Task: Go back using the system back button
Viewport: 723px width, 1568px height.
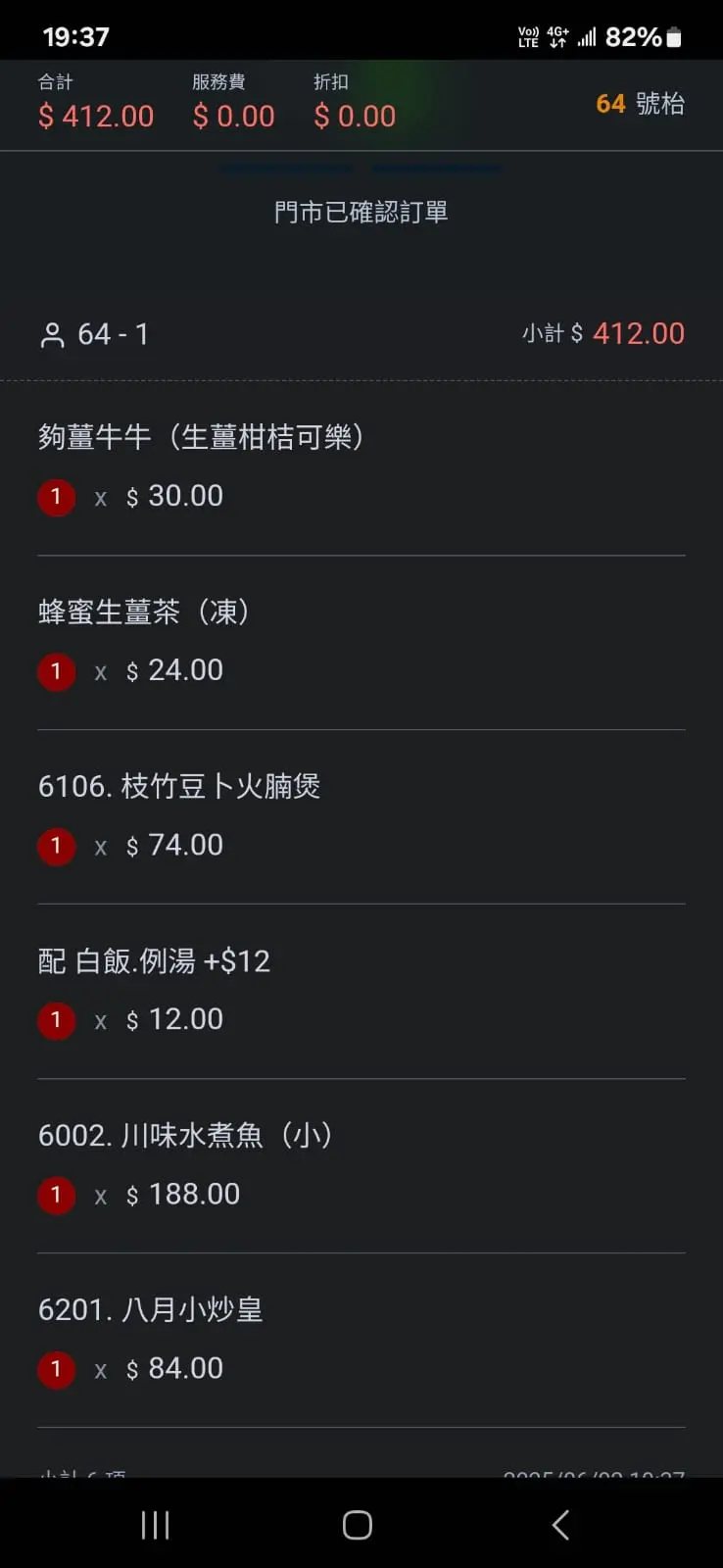Action: point(560,1525)
